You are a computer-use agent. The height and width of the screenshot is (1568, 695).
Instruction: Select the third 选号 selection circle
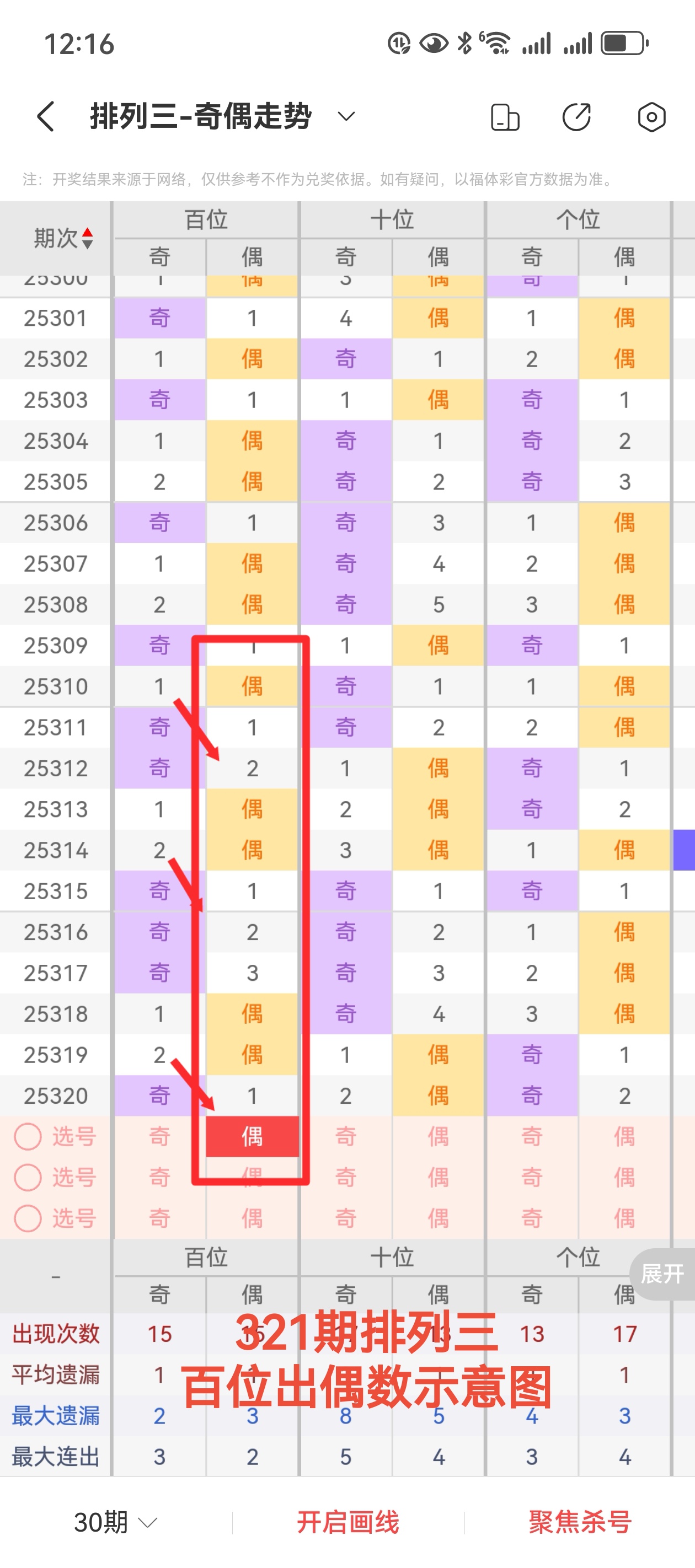pos(27,1217)
